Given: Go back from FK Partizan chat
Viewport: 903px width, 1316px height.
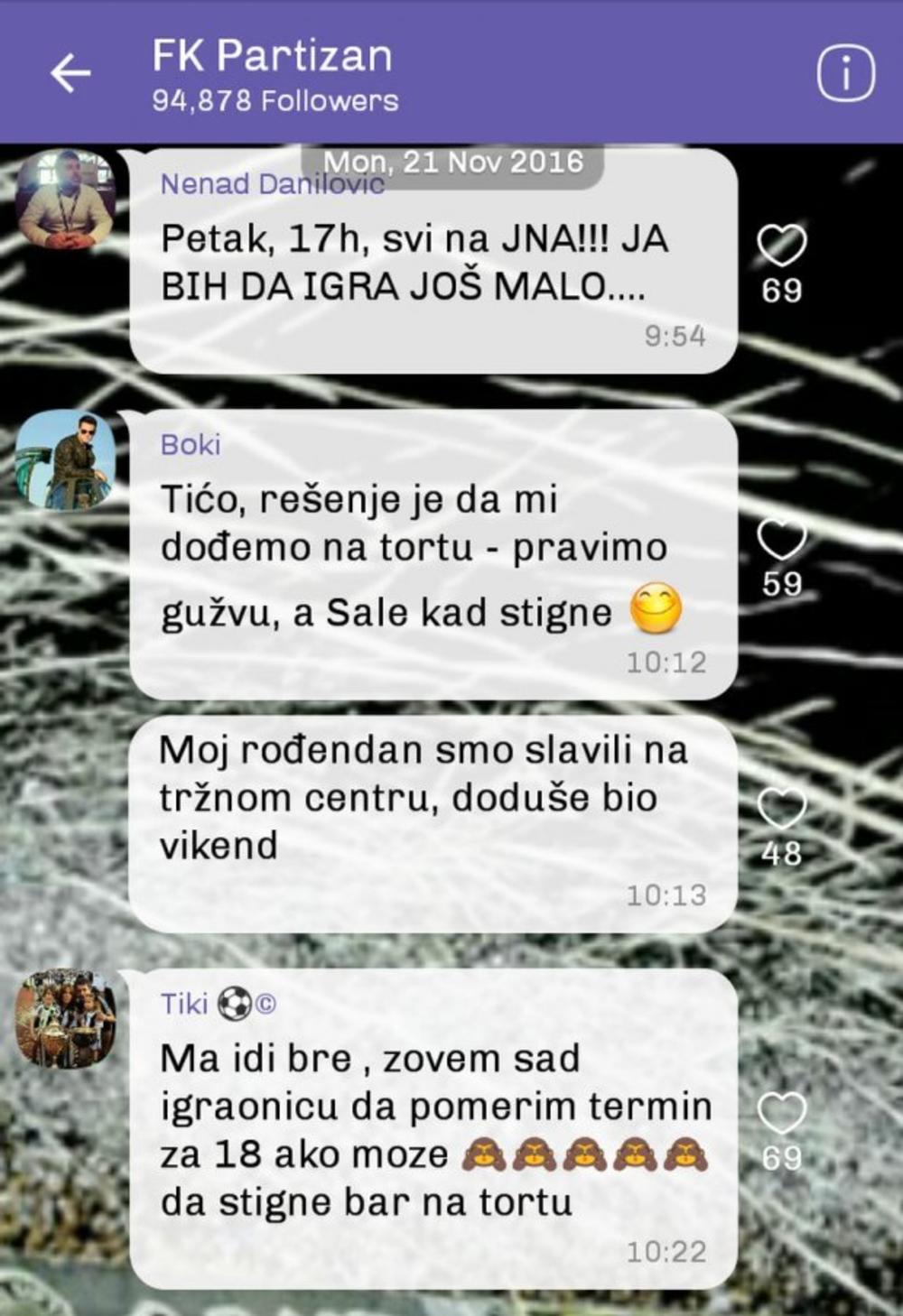Looking at the screenshot, I should click(70, 73).
